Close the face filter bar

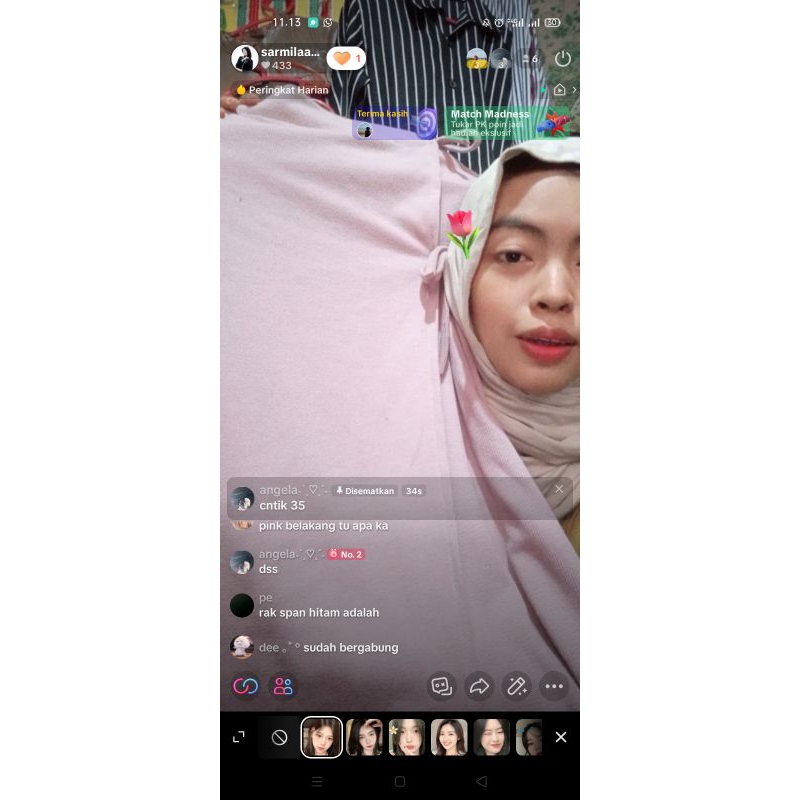pyautogui.click(x=561, y=737)
